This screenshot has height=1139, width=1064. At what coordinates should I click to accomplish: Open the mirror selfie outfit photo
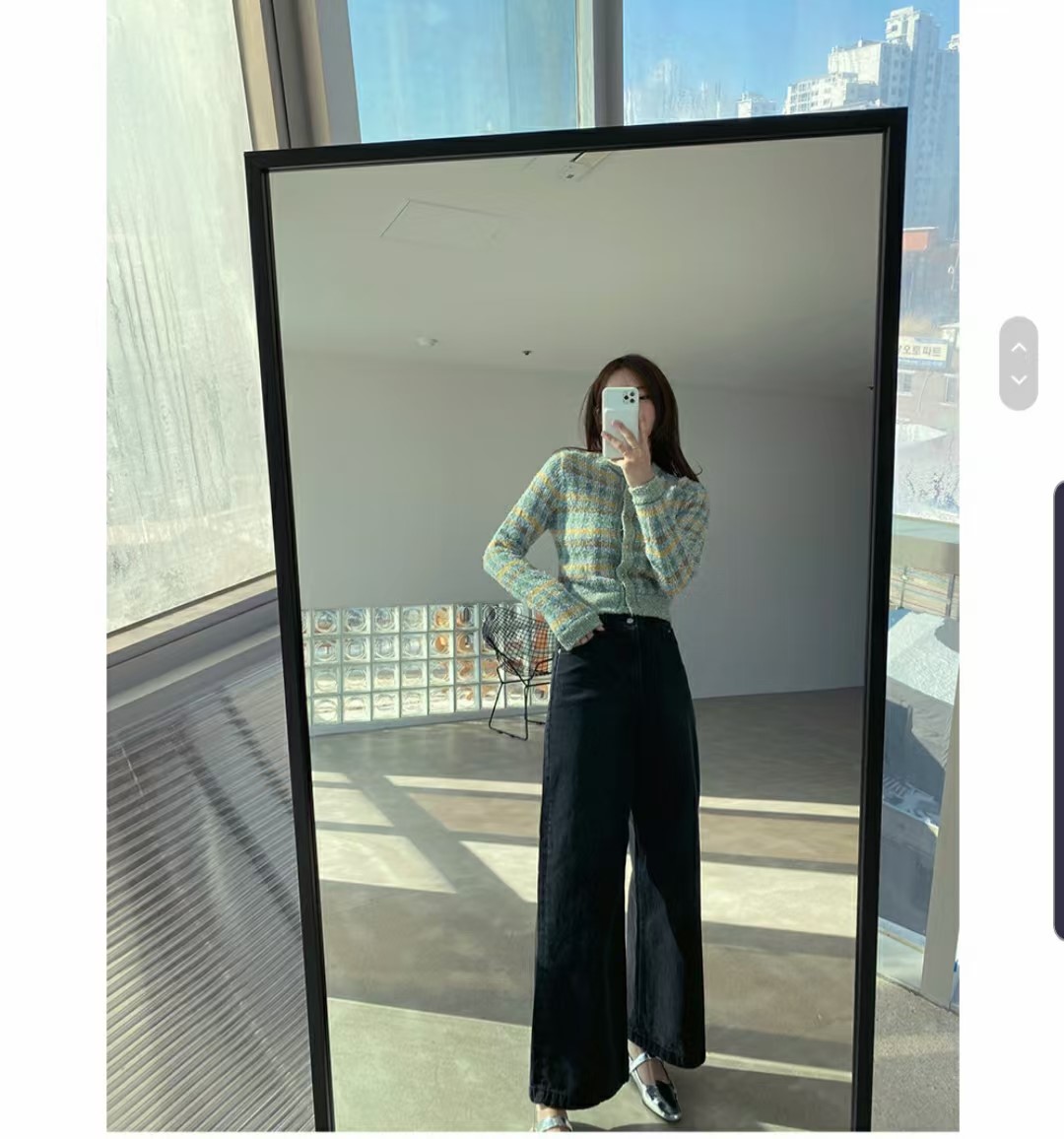[x=532, y=566]
